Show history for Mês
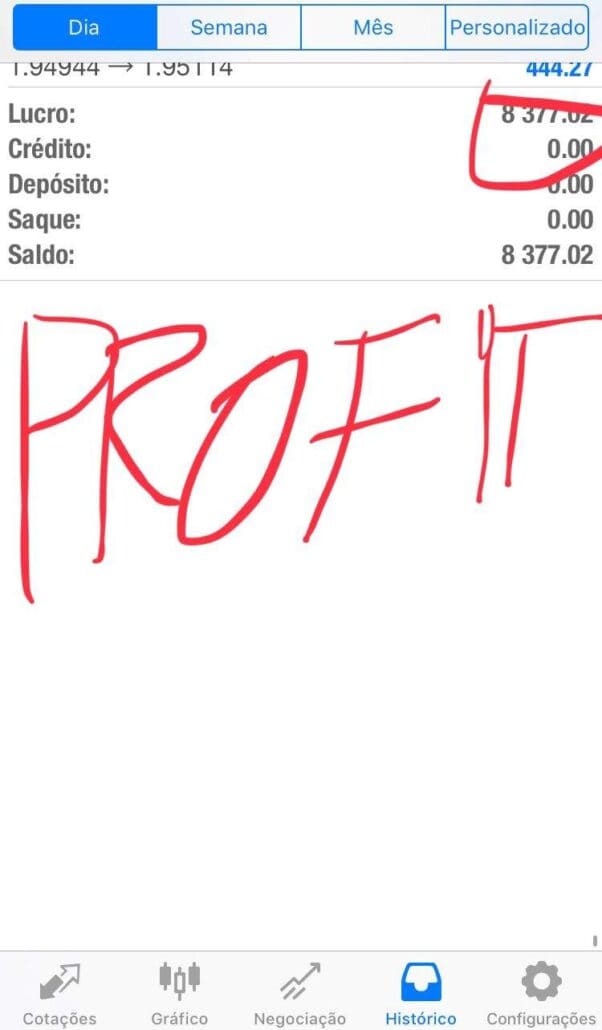 pyautogui.click(x=373, y=28)
